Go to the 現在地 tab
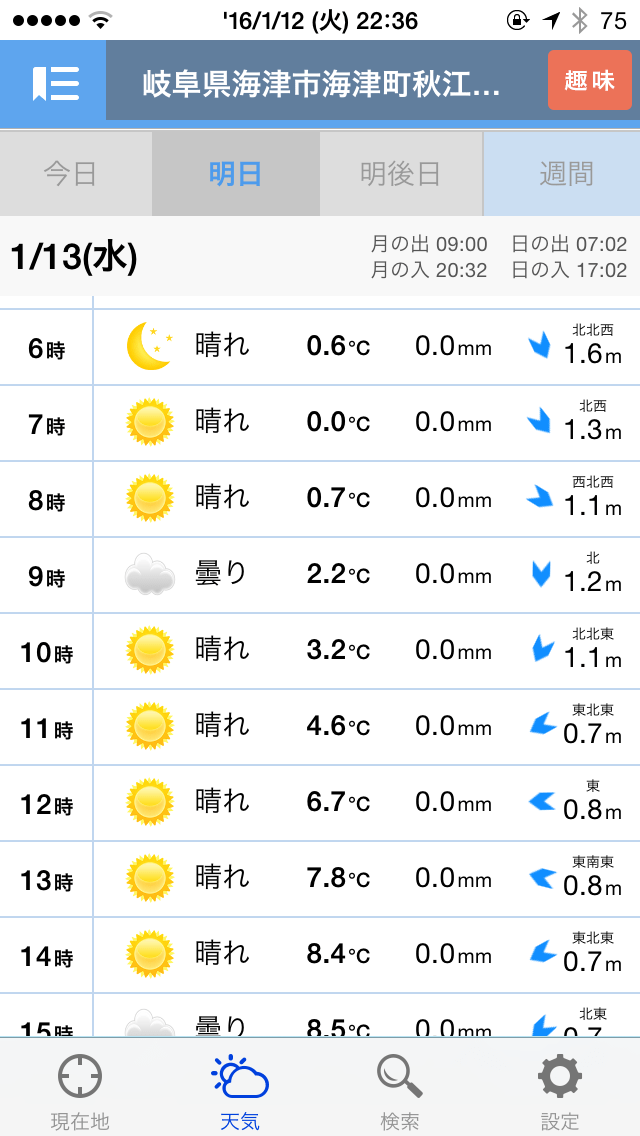640x1136 pixels. (x=80, y=1091)
